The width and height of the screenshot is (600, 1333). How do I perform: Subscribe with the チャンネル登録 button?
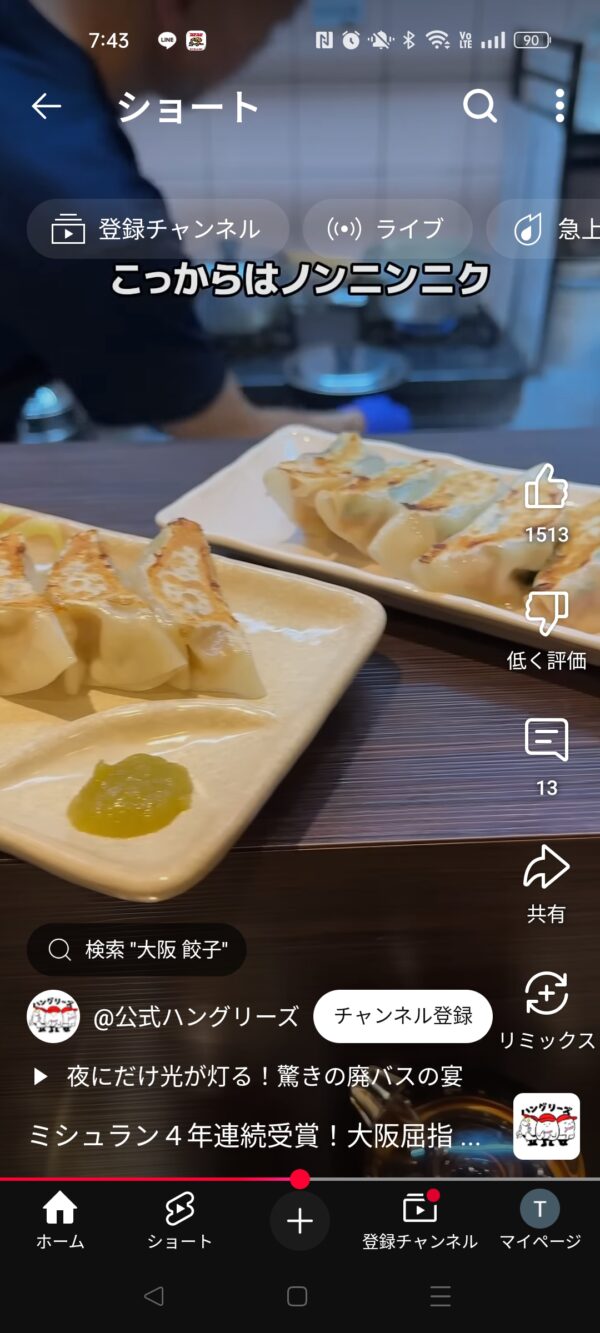403,1017
